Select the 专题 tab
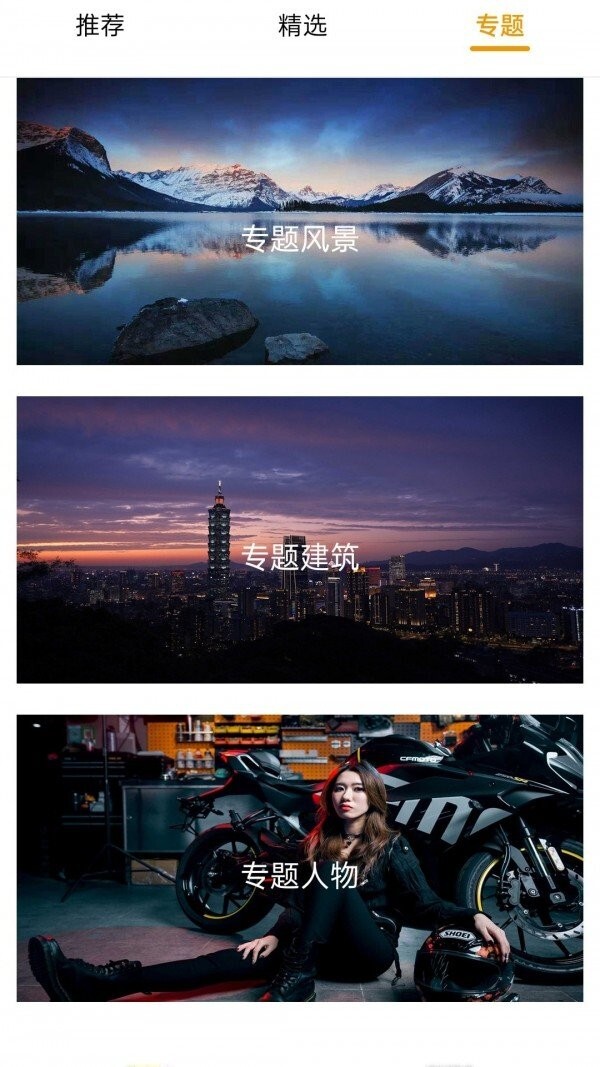This screenshot has width=600, height=1067. click(x=500, y=26)
